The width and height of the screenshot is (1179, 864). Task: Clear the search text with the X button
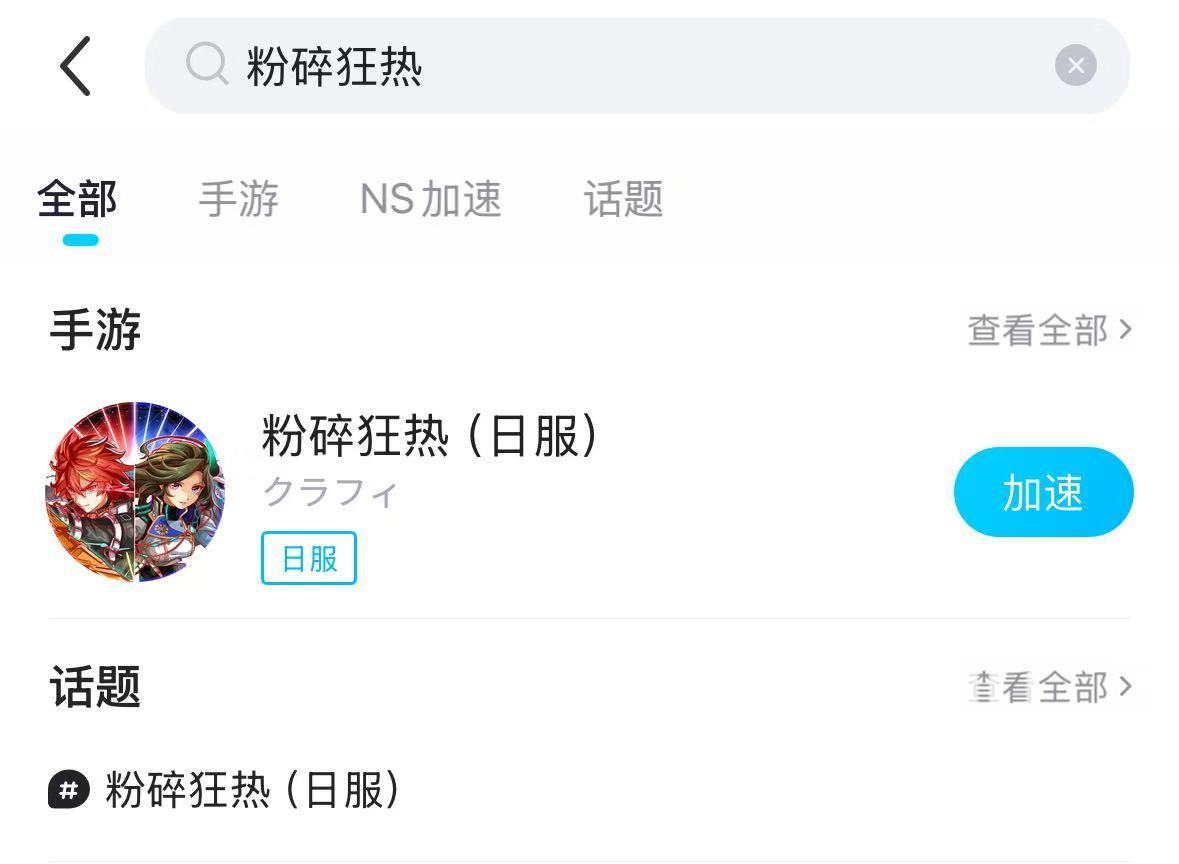click(x=1075, y=66)
